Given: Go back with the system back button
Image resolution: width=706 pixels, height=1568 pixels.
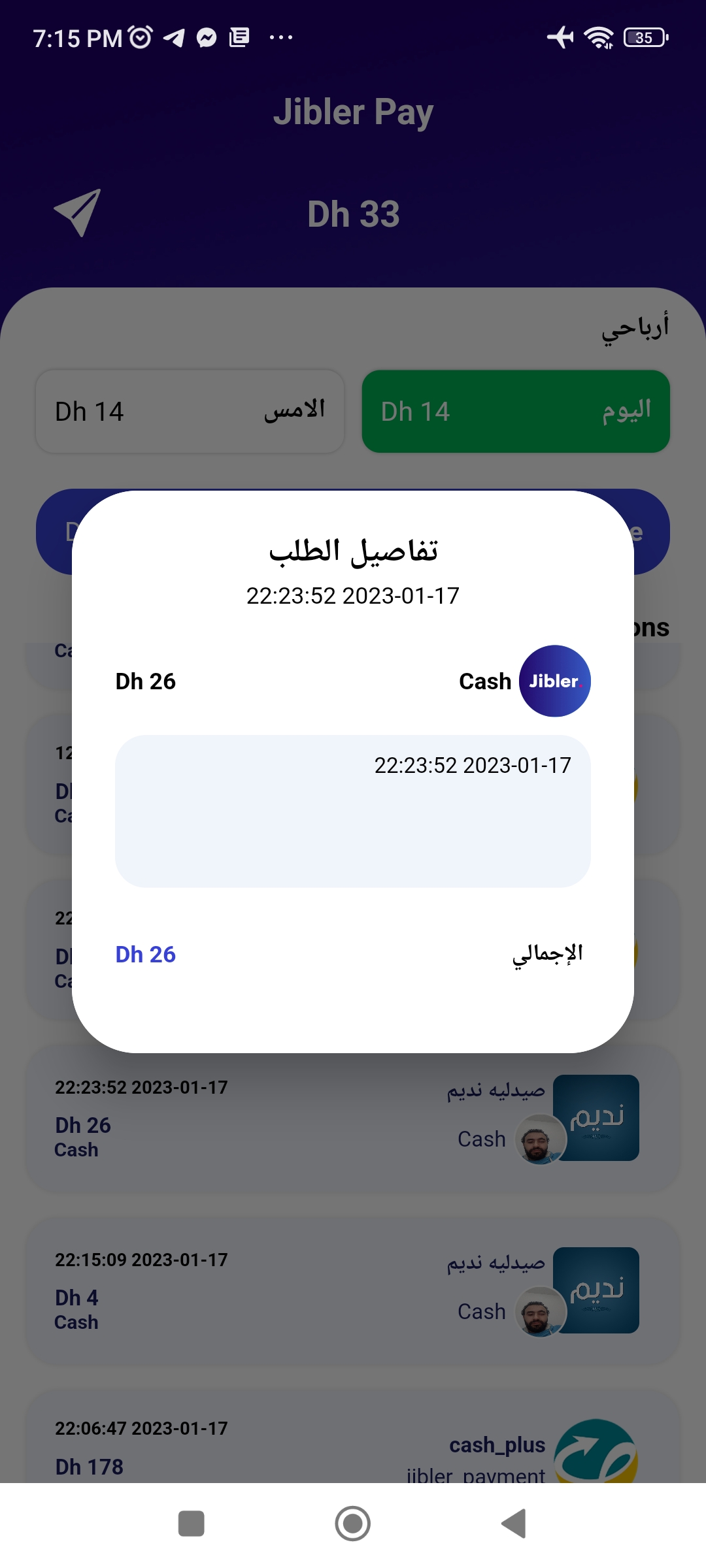Looking at the screenshot, I should click(x=514, y=1524).
